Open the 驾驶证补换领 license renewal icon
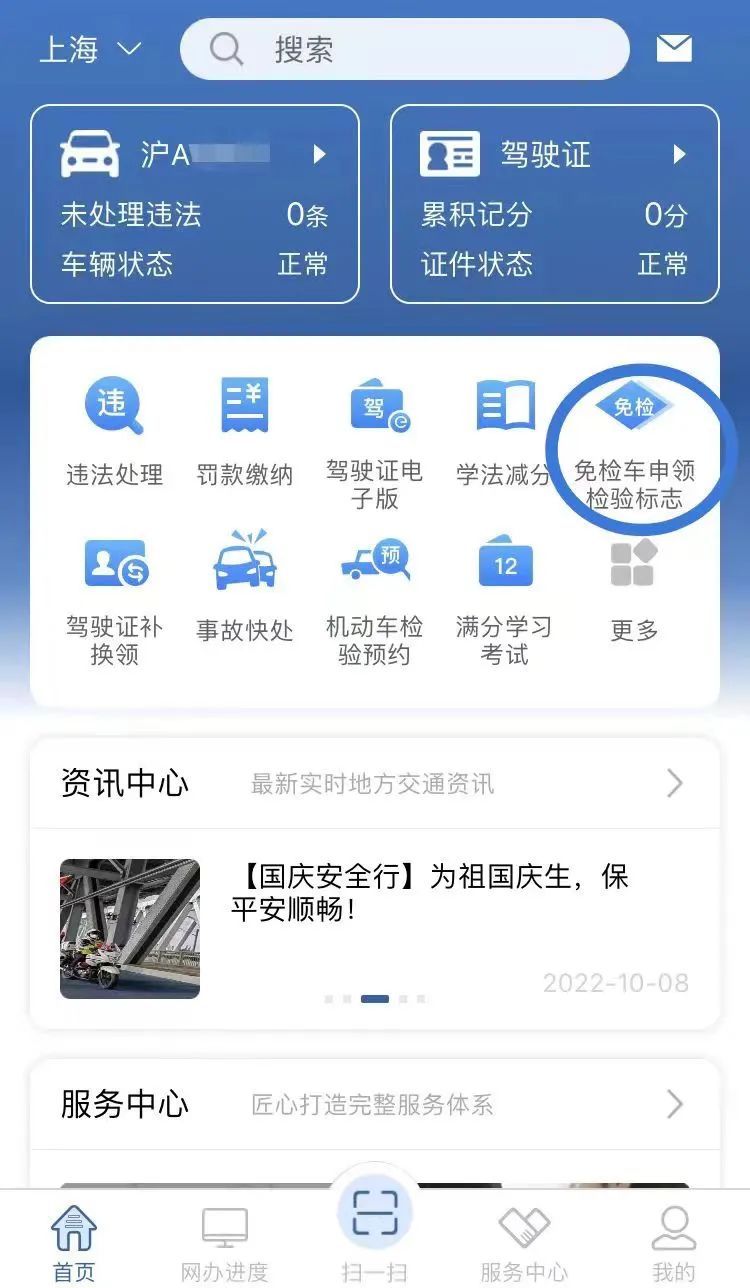Screen dimensions: 750x1288 114,583
